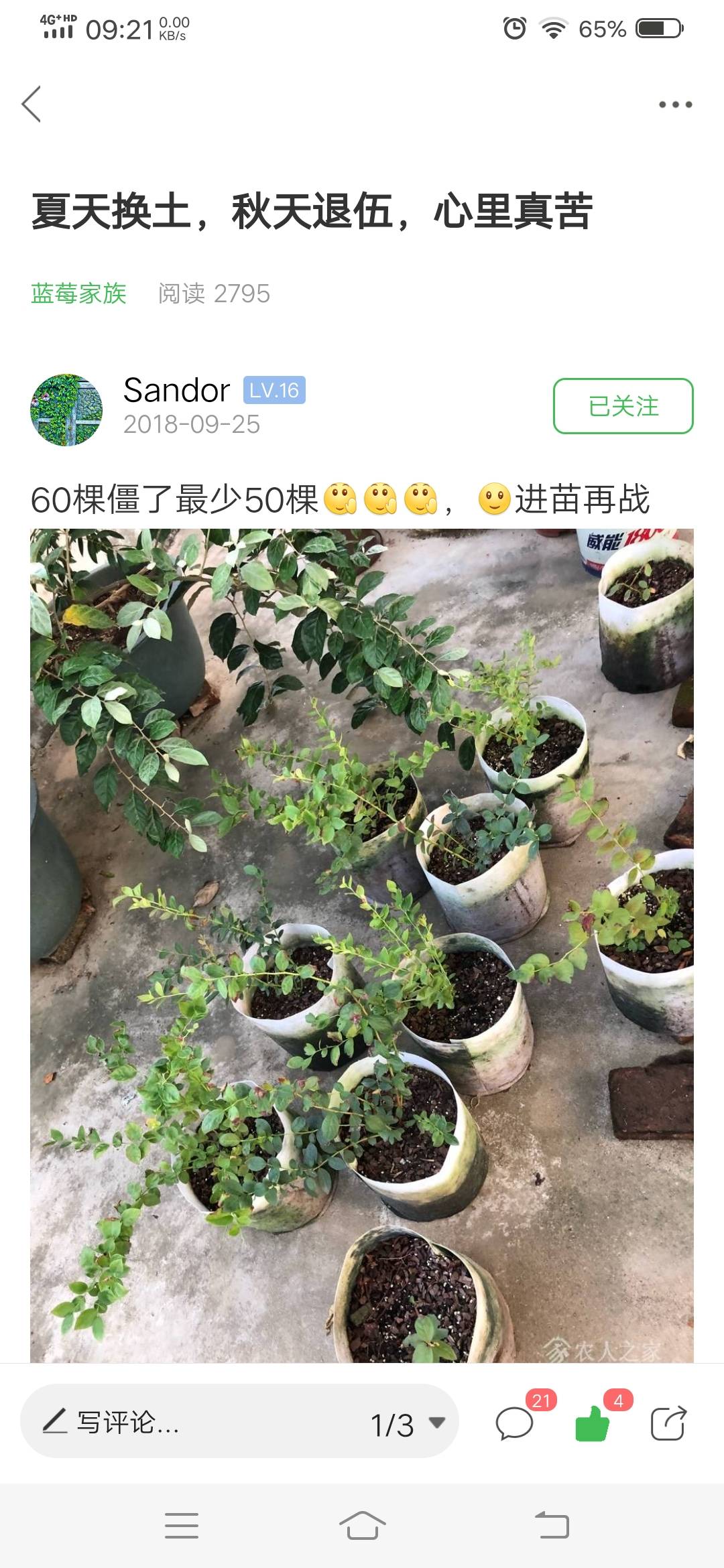Image resolution: width=724 pixels, height=1568 pixels.
Task: Open the three-dot overflow menu
Action: click(x=675, y=105)
